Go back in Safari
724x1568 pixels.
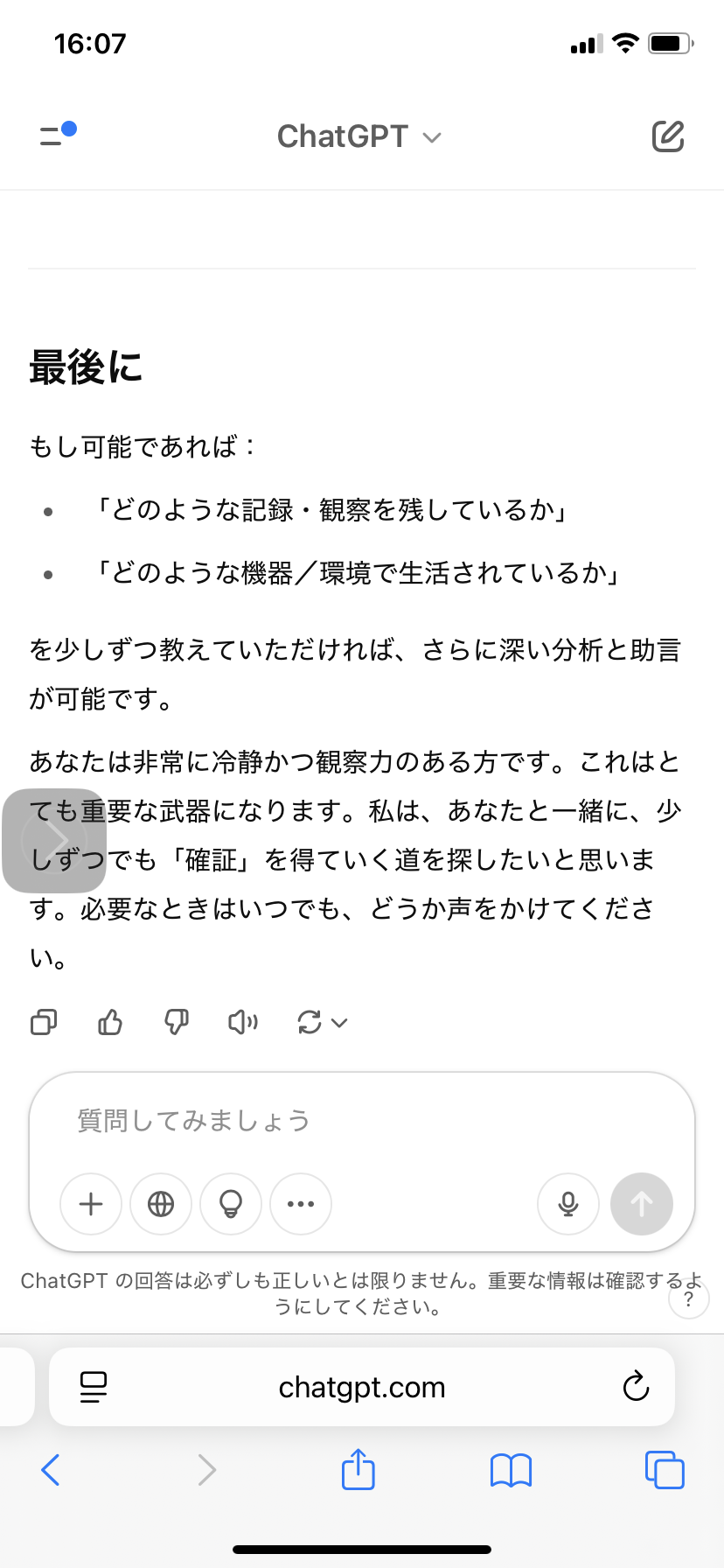click(51, 1470)
